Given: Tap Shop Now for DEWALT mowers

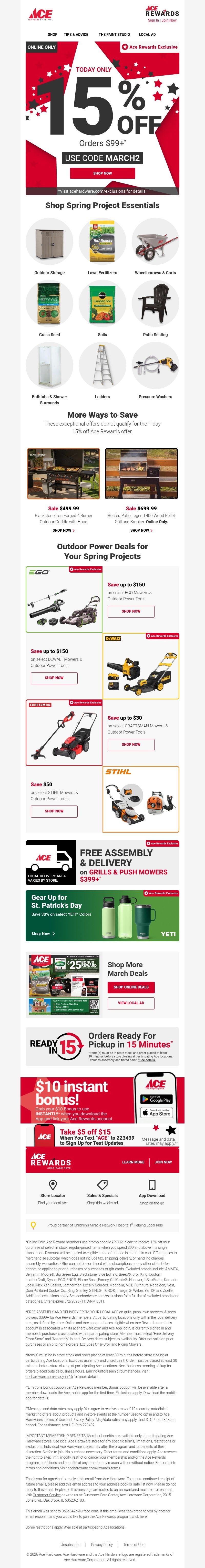Looking at the screenshot, I should point(54,677).
